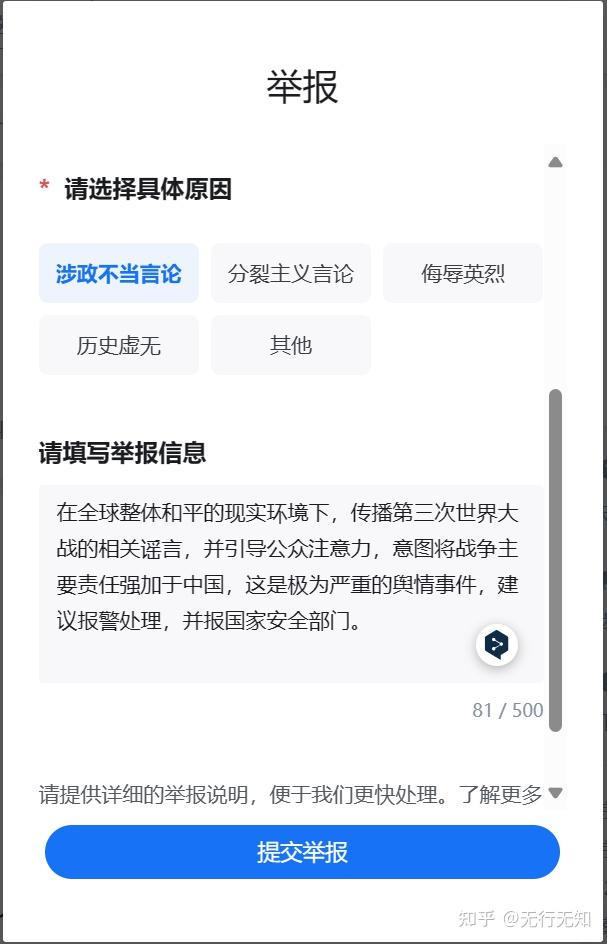Choose 分裂主义言论 as report reason
The width and height of the screenshot is (607, 944).
coord(290,273)
